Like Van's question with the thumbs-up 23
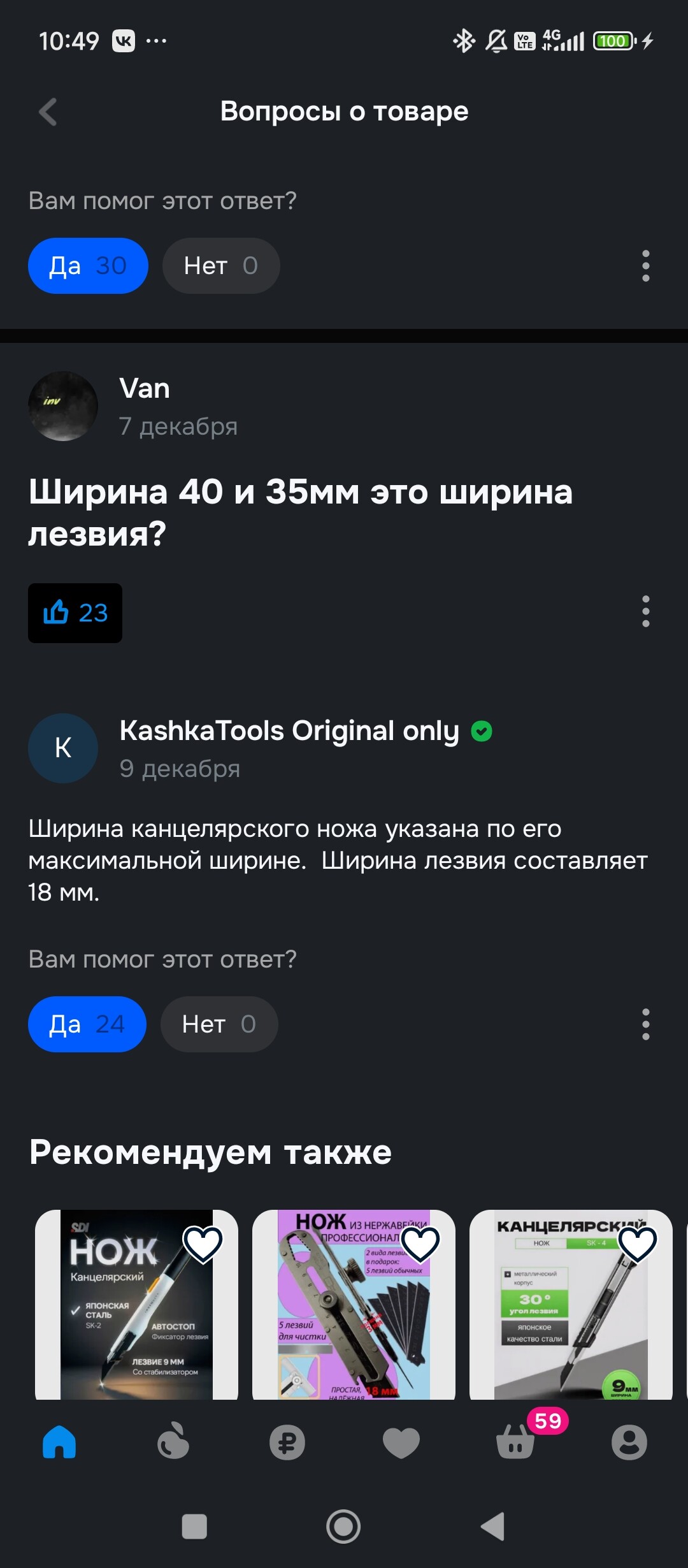The image size is (688, 1568). click(75, 613)
